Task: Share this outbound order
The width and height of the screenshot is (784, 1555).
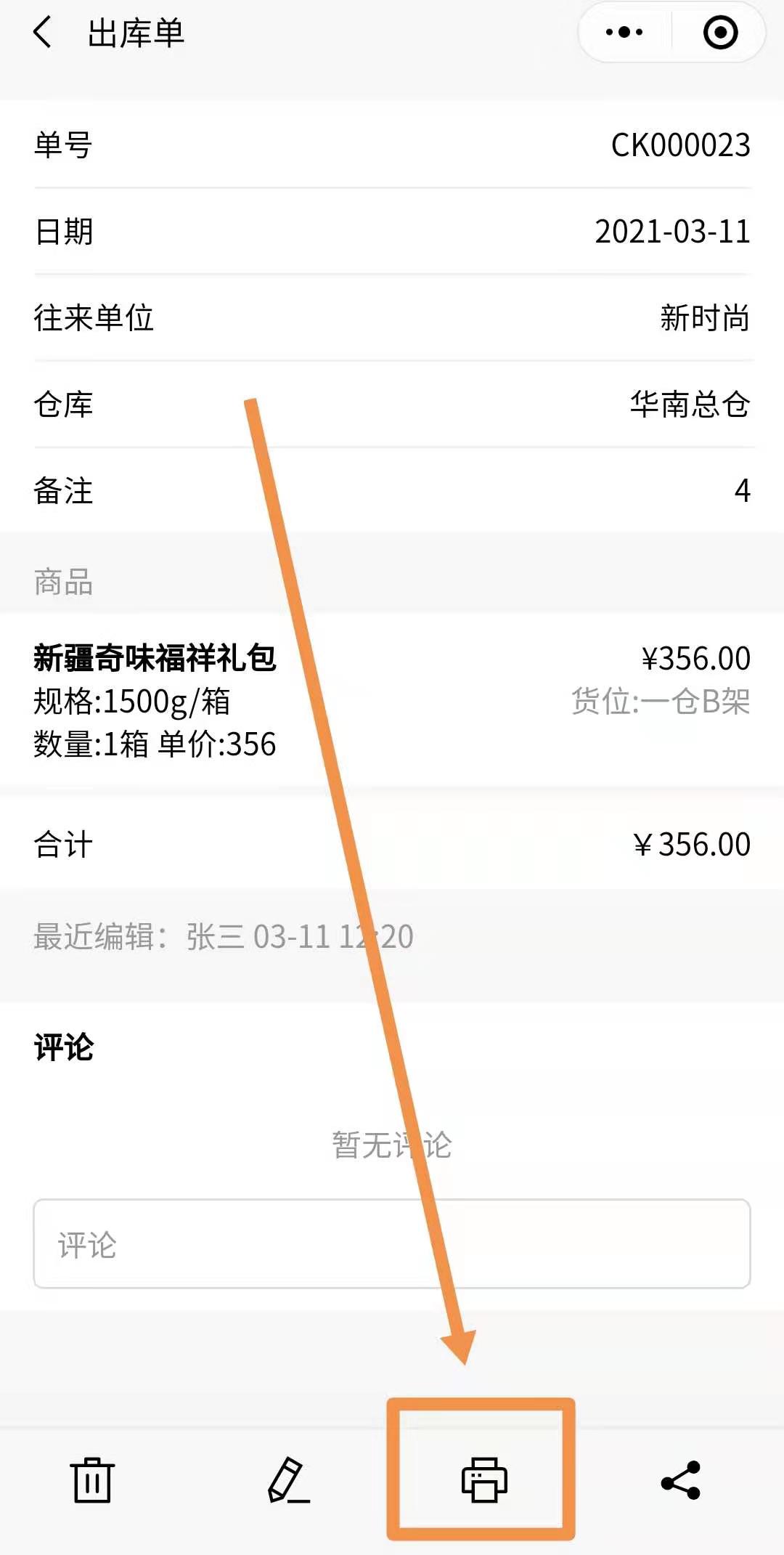Action: pos(680,1480)
